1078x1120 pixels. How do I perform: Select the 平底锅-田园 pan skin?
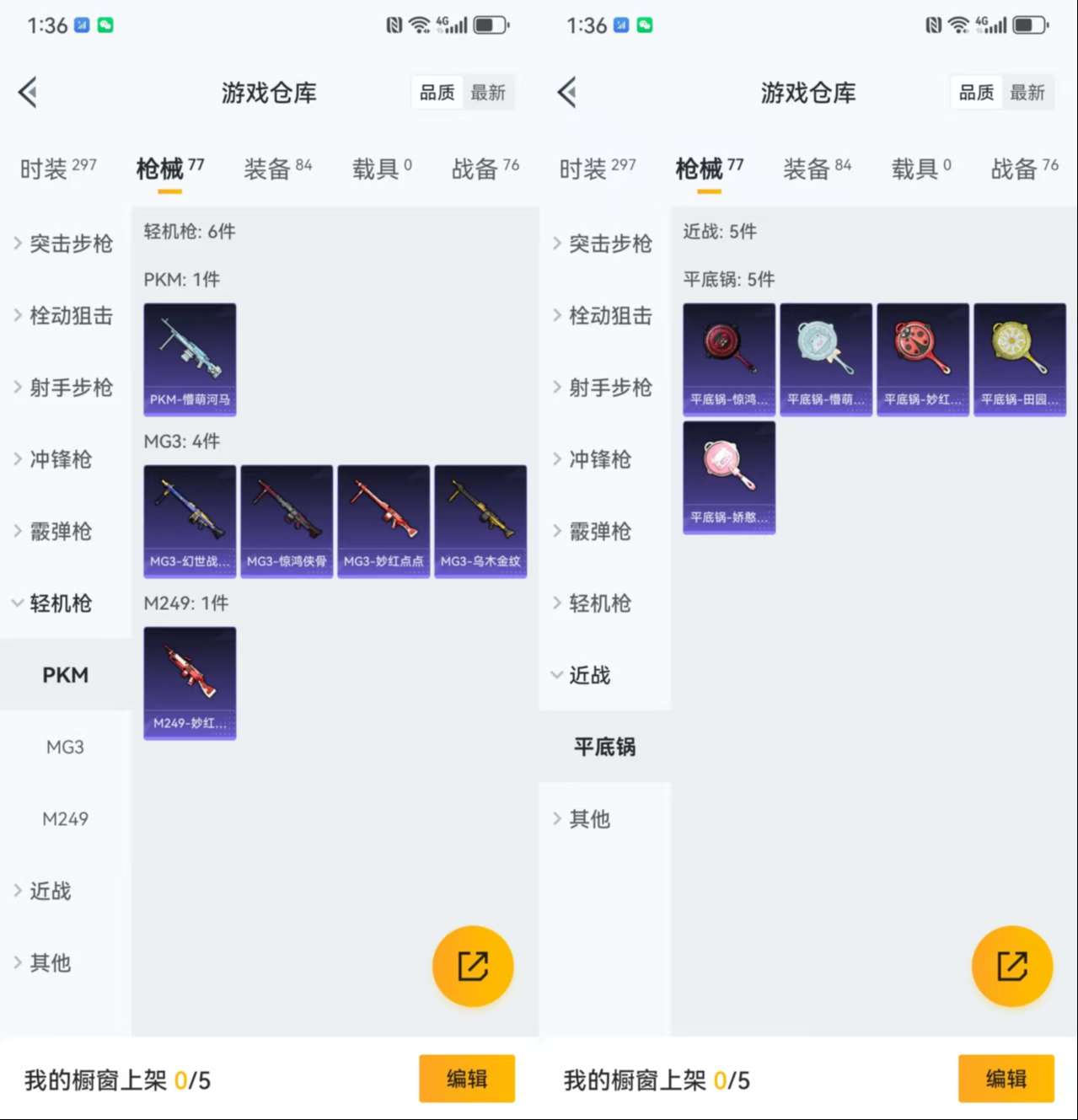click(1020, 359)
